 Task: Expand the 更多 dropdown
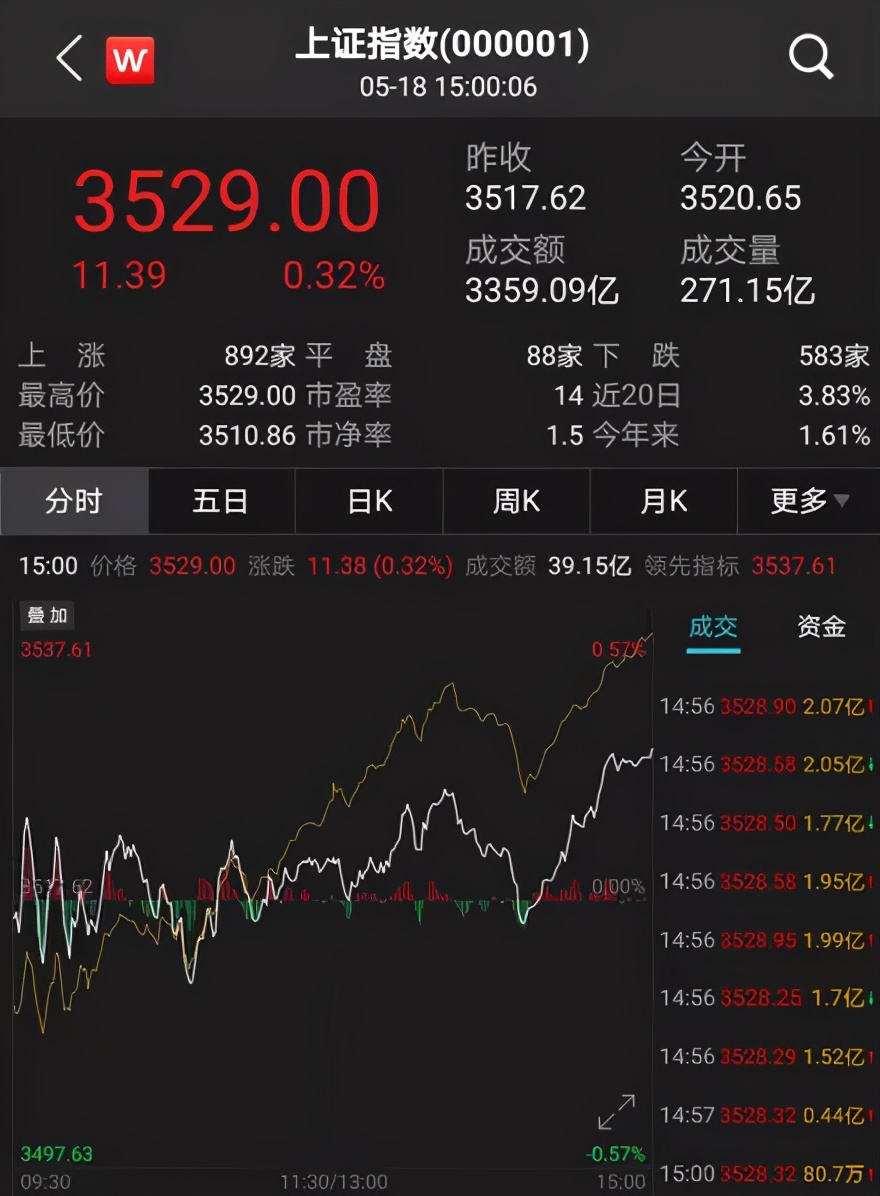809,501
